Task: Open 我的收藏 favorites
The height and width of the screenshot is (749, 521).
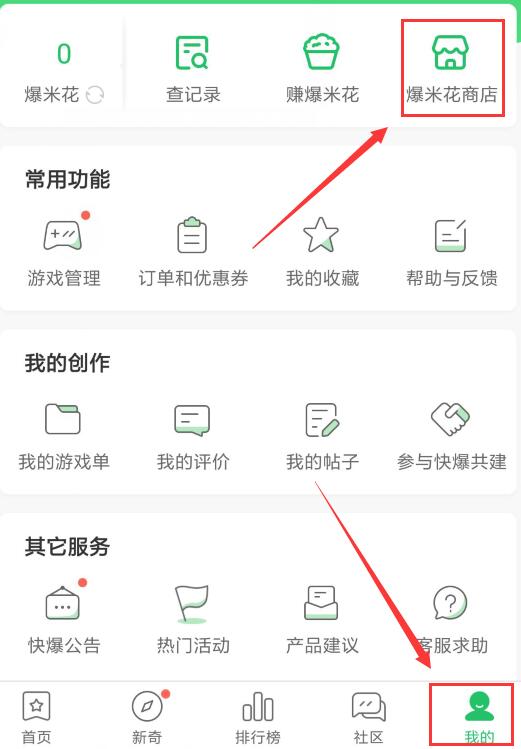Action: click(322, 253)
